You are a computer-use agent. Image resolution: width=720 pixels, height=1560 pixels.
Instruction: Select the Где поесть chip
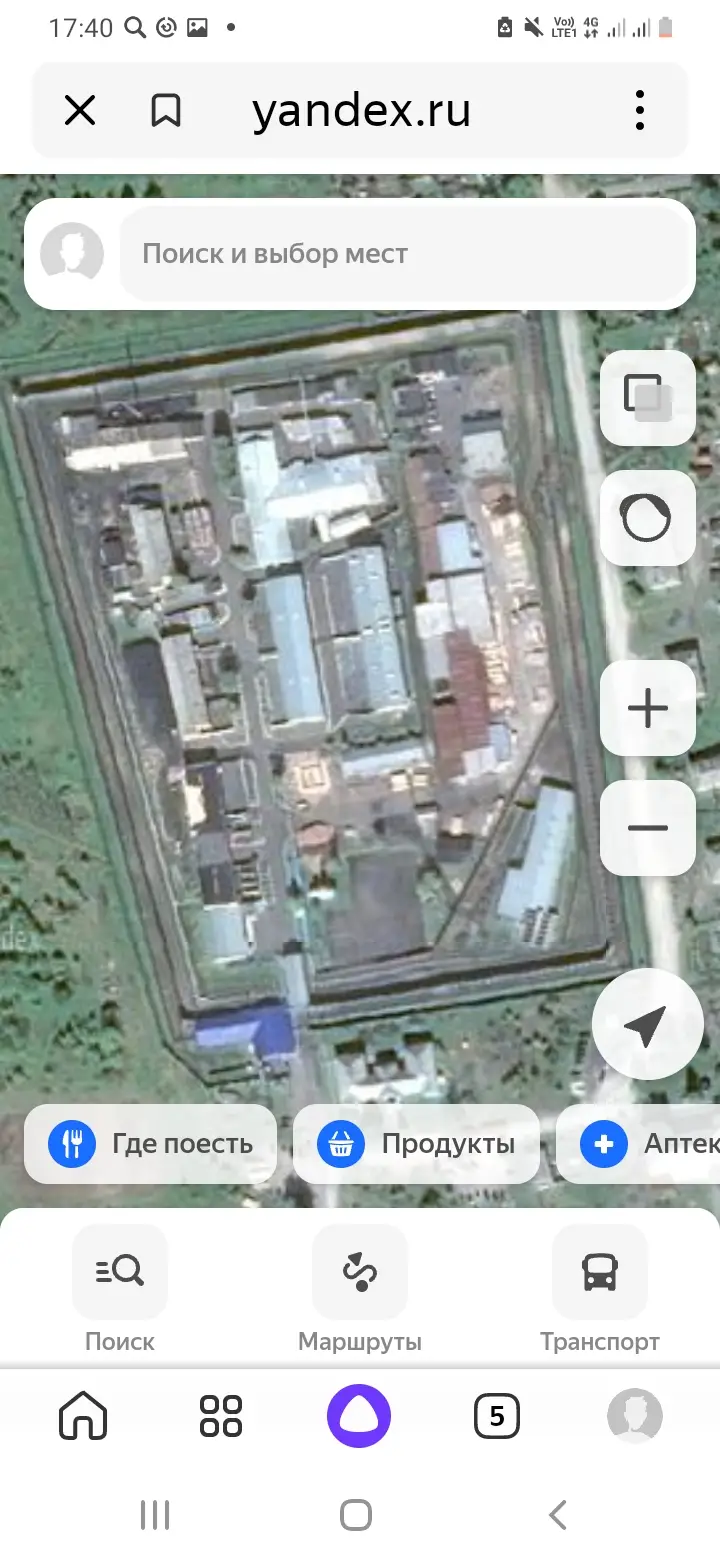coord(151,1143)
